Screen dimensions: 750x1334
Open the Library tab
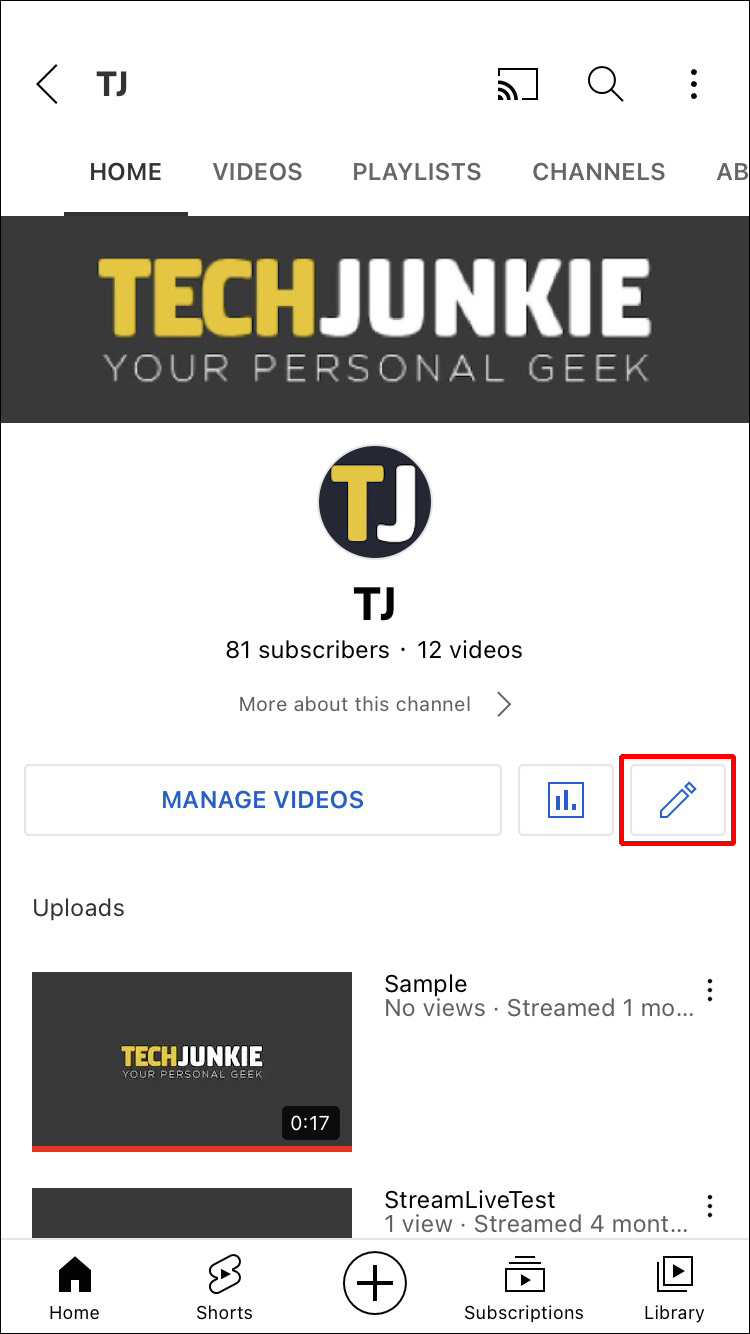point(674,1290)
